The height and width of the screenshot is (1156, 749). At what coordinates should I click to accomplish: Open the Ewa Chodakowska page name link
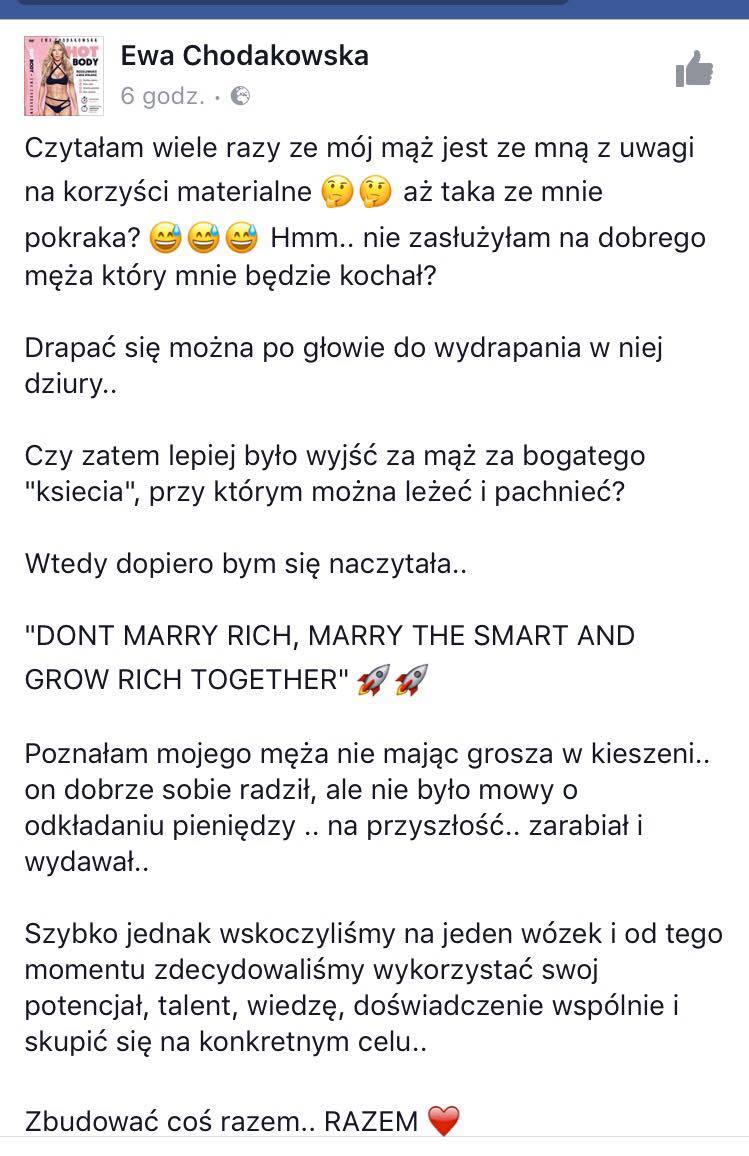[x=244, y=56]
